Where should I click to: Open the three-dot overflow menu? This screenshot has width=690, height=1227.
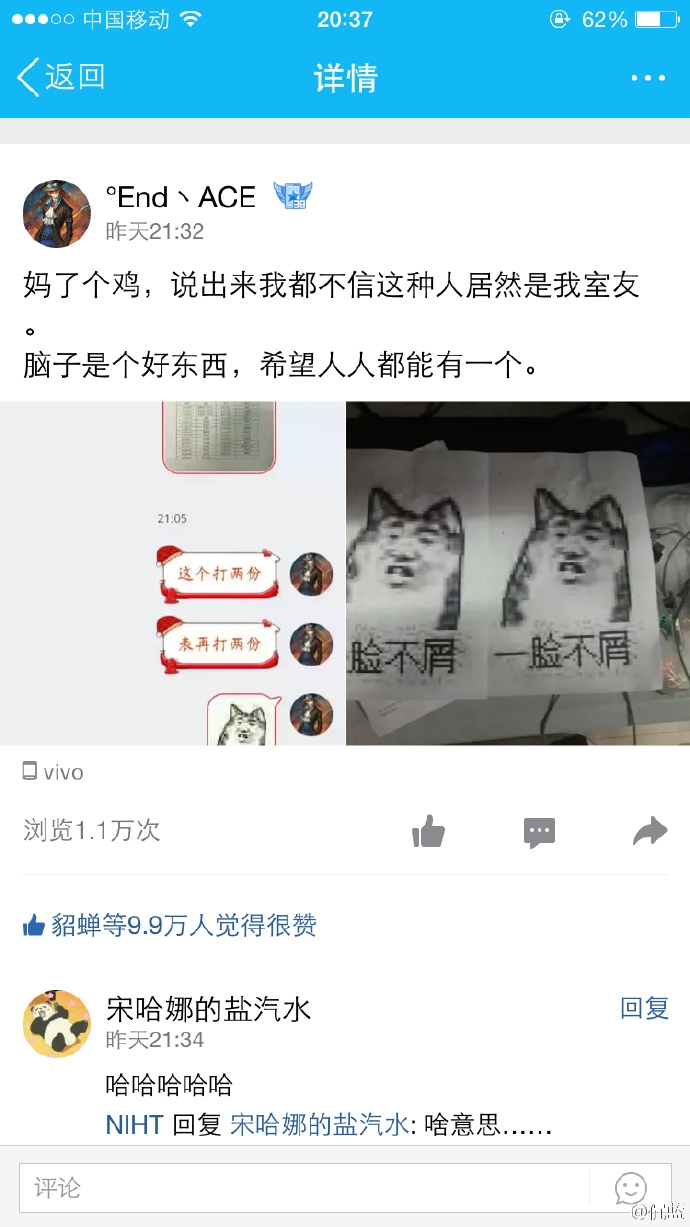click(x=648, y=78)
